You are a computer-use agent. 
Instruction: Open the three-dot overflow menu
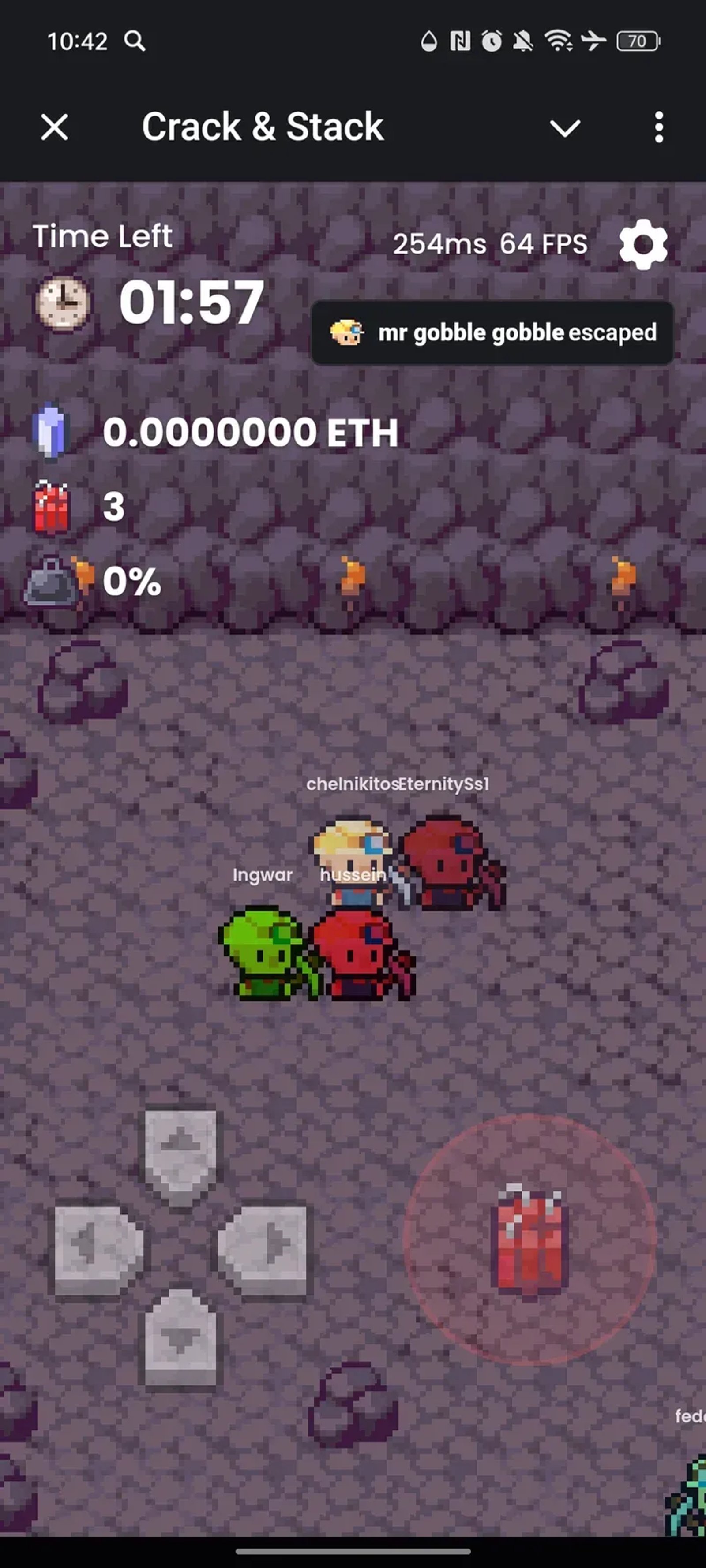pyautogui.click(x=658, y=127)
